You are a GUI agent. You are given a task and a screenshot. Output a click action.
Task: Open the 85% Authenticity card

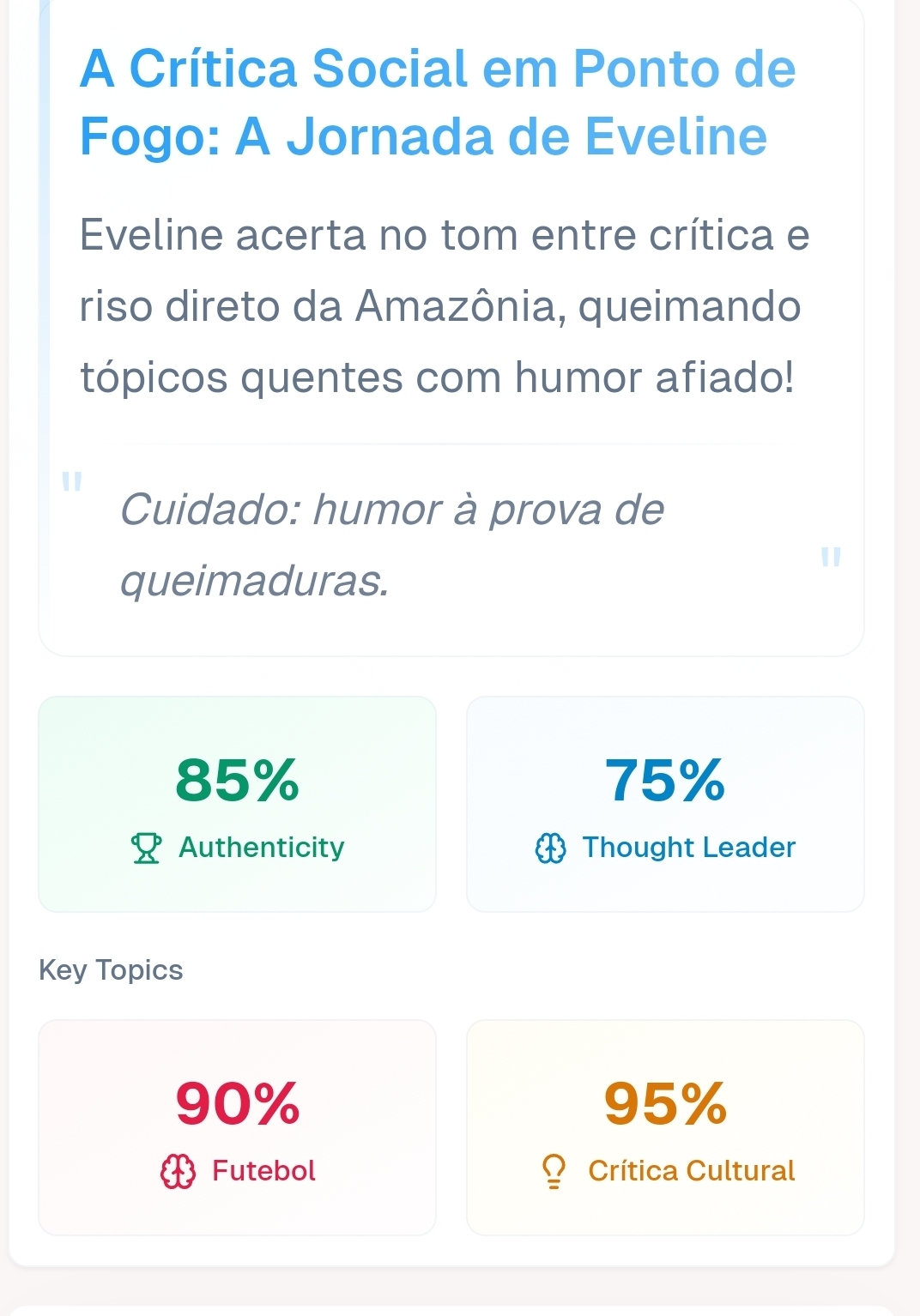click(x=237, y=804)
